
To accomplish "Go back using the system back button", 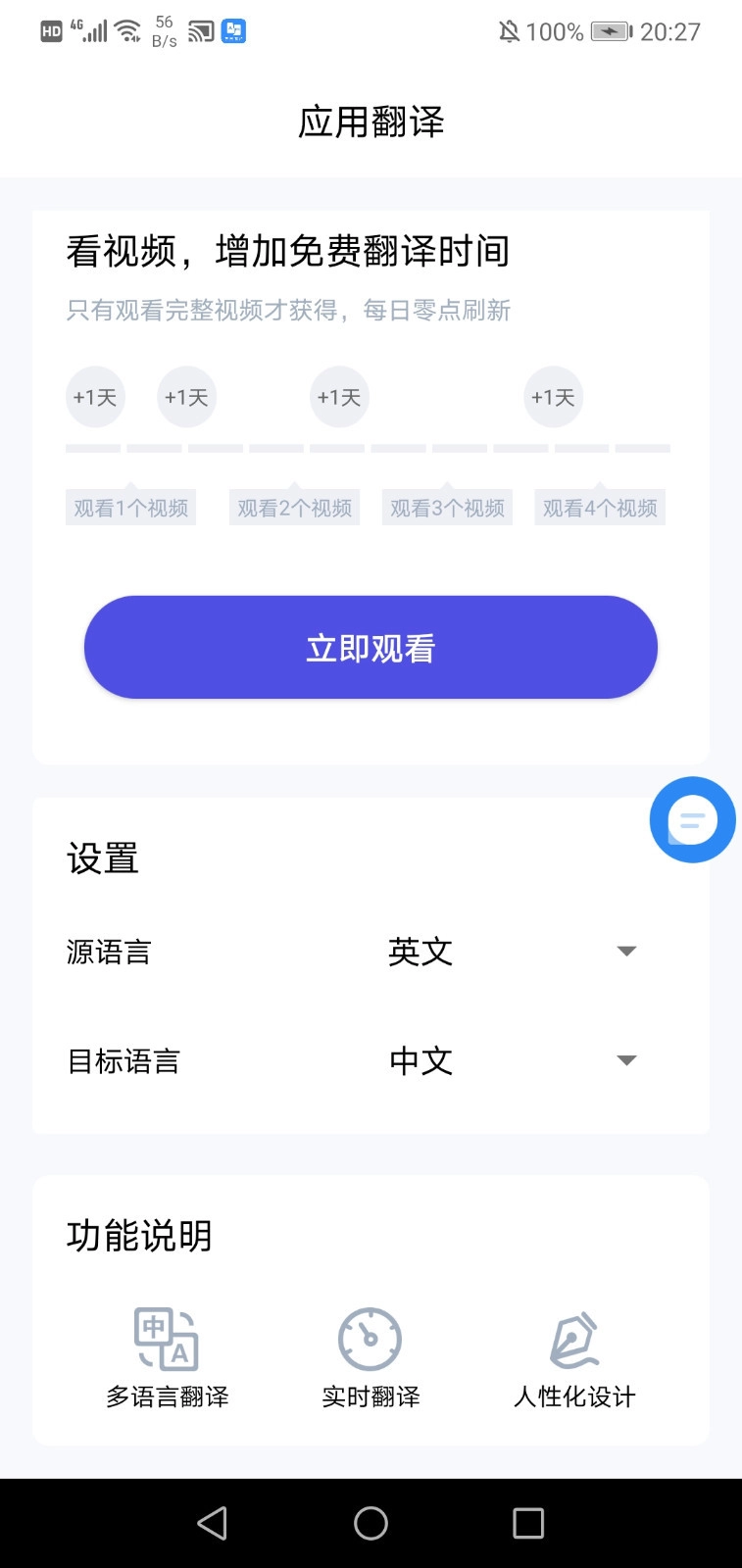I will tap(213, 1523).
